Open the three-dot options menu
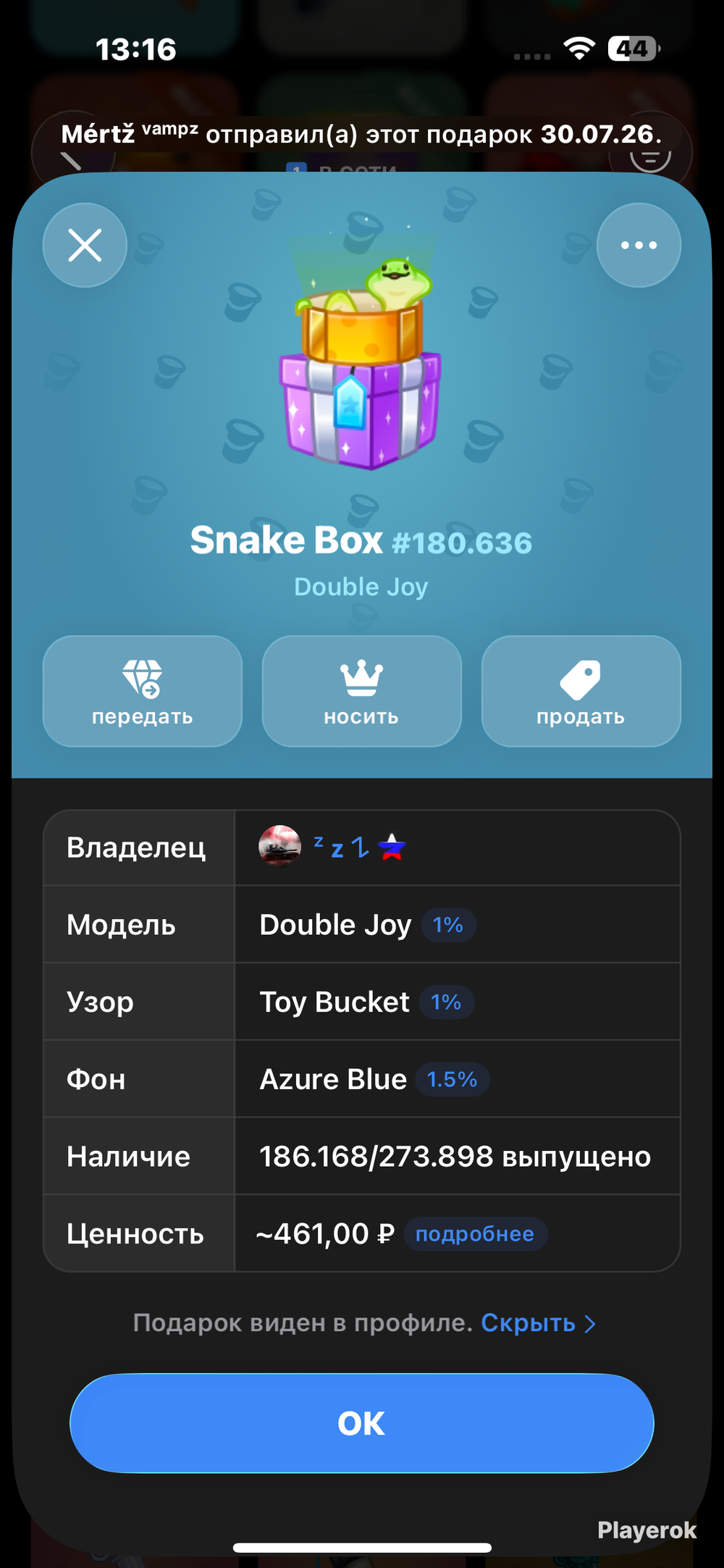Viewport: 724px width, 1568px height. click(x=639, y=246)
